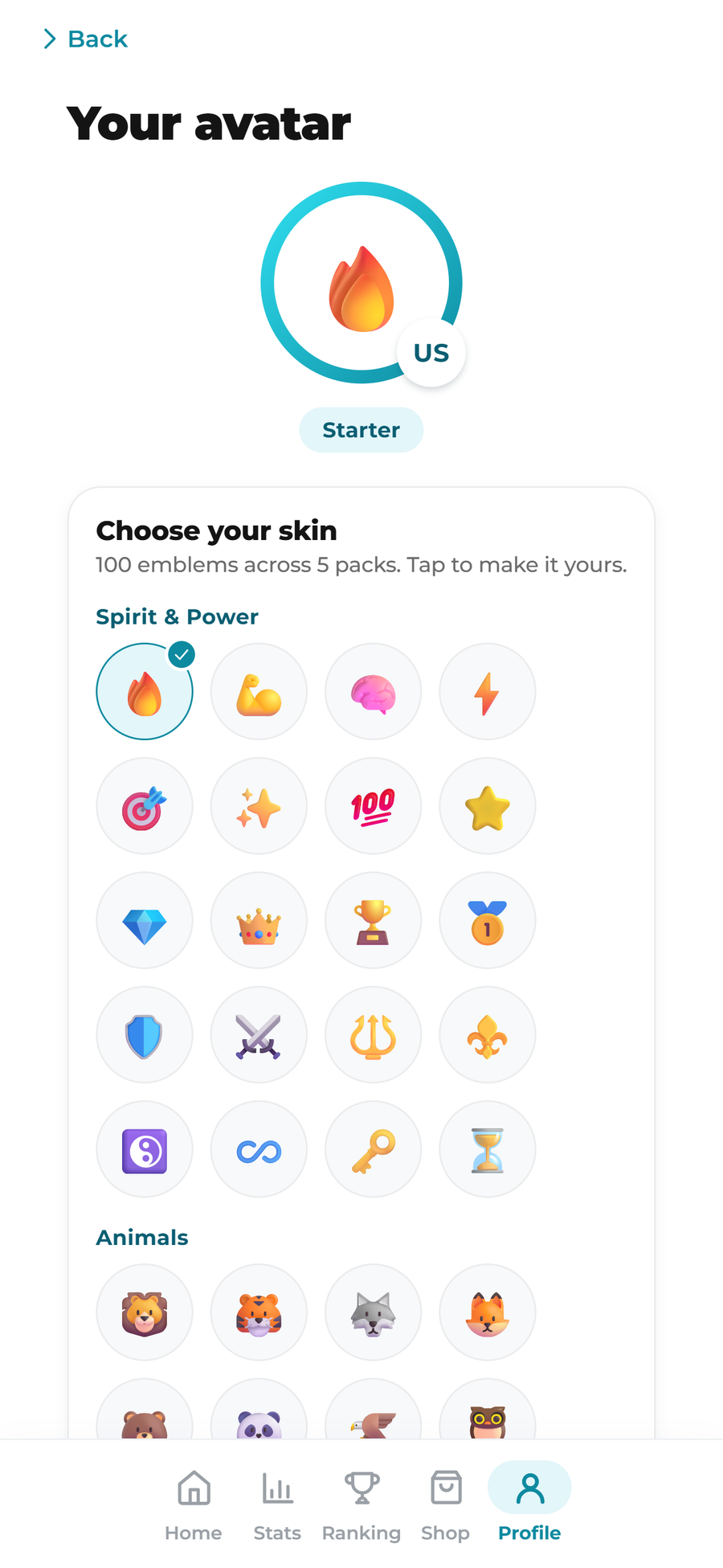Pick the lion avatar in Animals
The width and height of the screenshot is (723, 1568).
[x=145, y=1312]
